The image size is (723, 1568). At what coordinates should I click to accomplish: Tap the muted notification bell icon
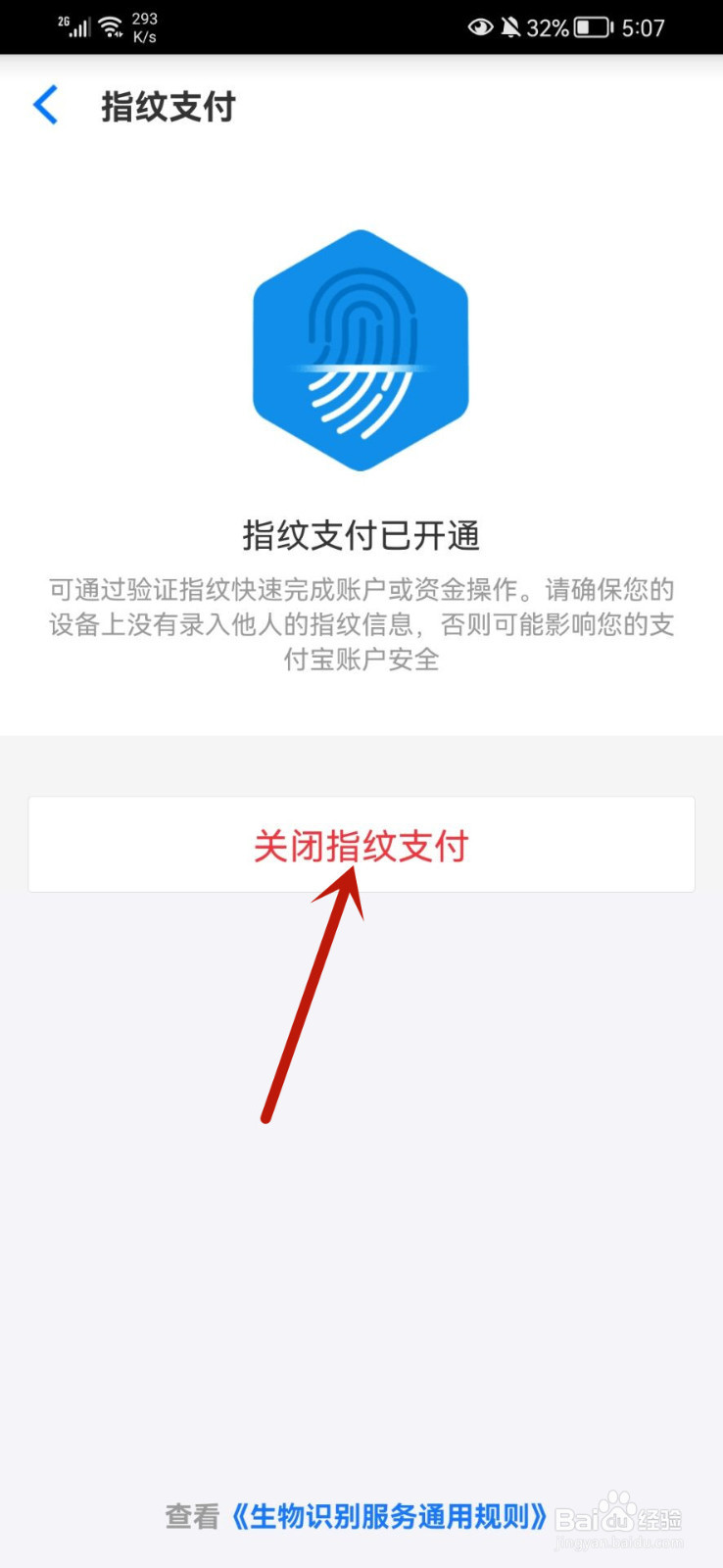pyautogui.click(x=511, y=26)
